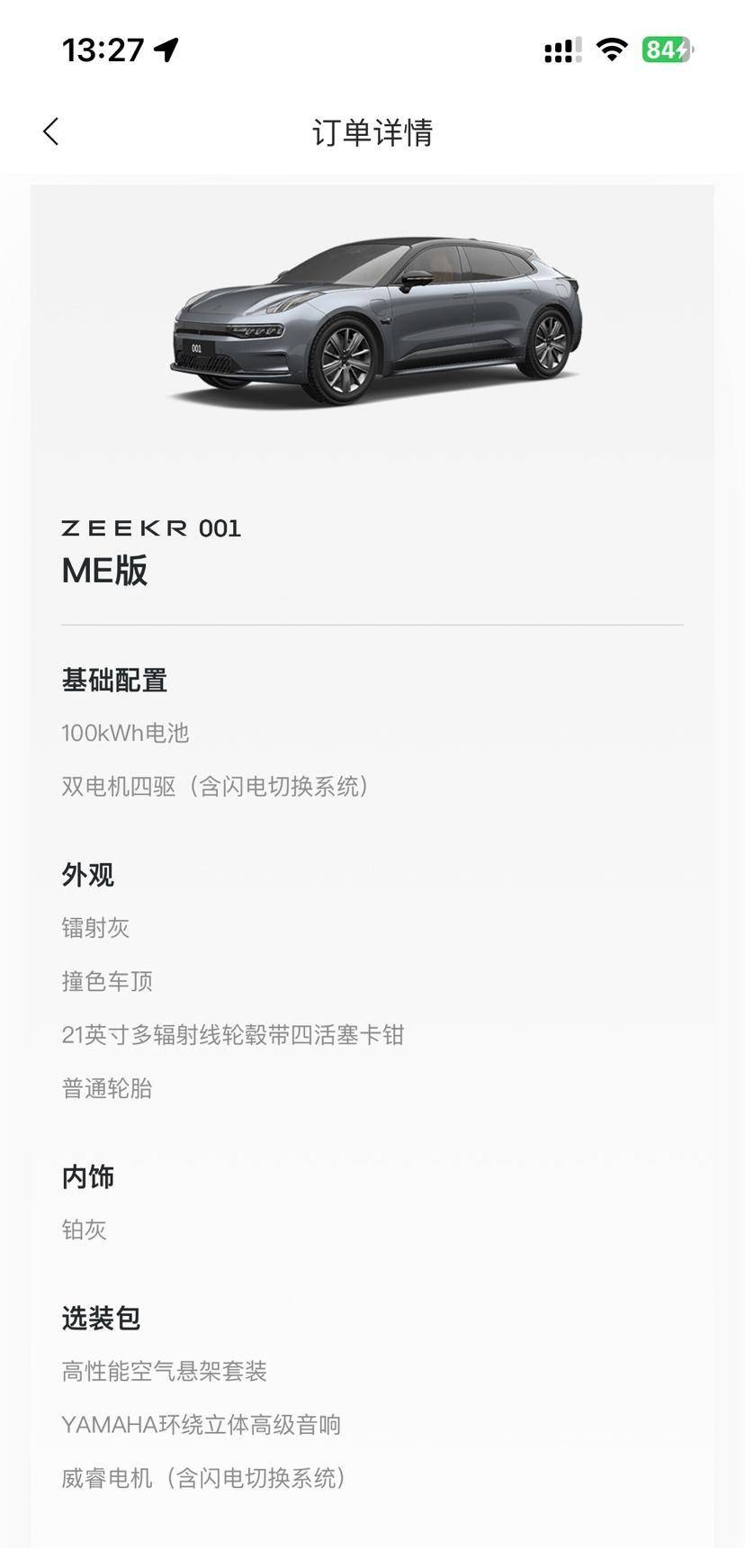The width and height of the screenshot is (745, 1568).
Task: Go back from the order details page
Action: (51, 132)
